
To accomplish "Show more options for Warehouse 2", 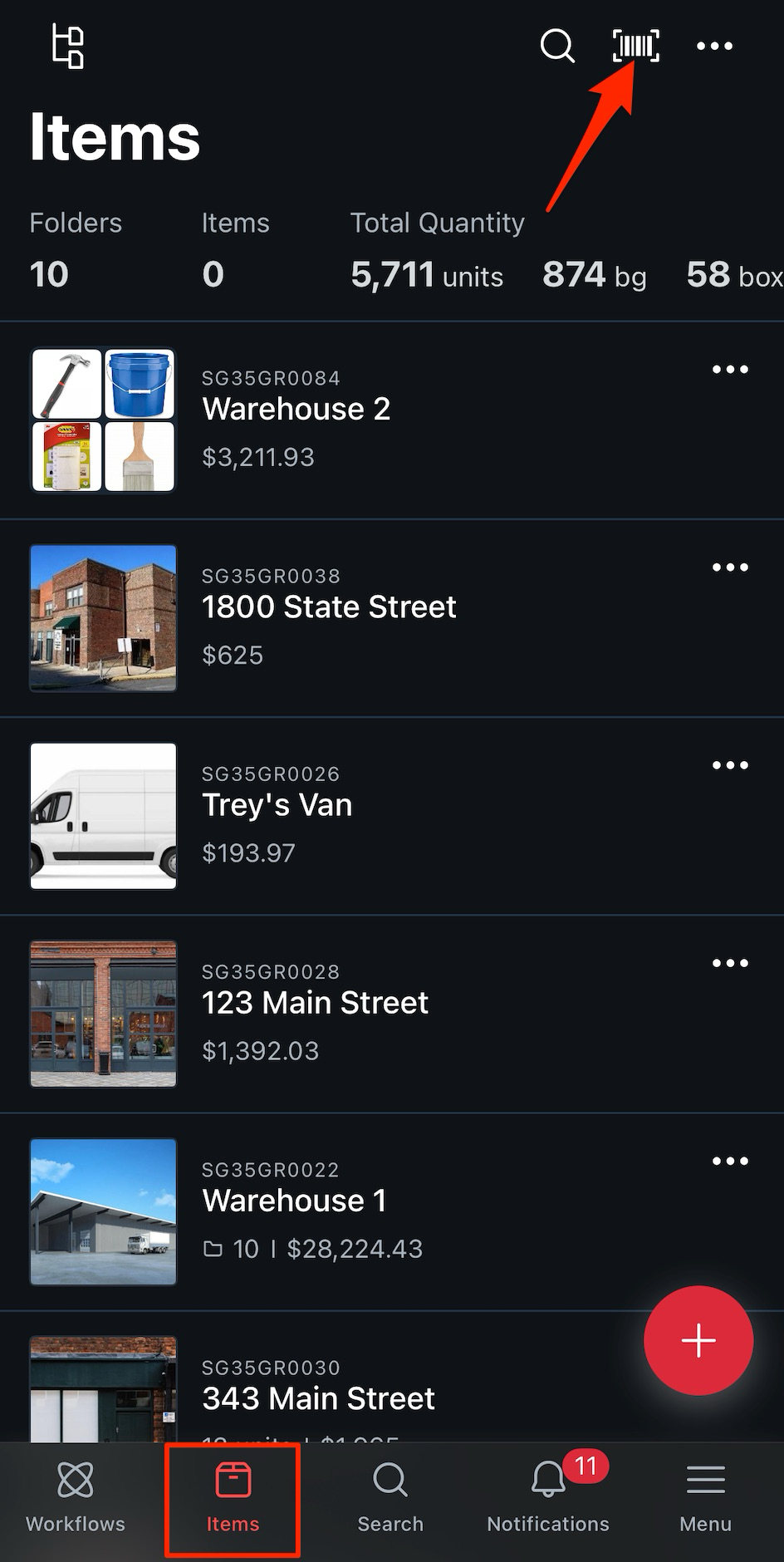I will [x=730, y=369].
